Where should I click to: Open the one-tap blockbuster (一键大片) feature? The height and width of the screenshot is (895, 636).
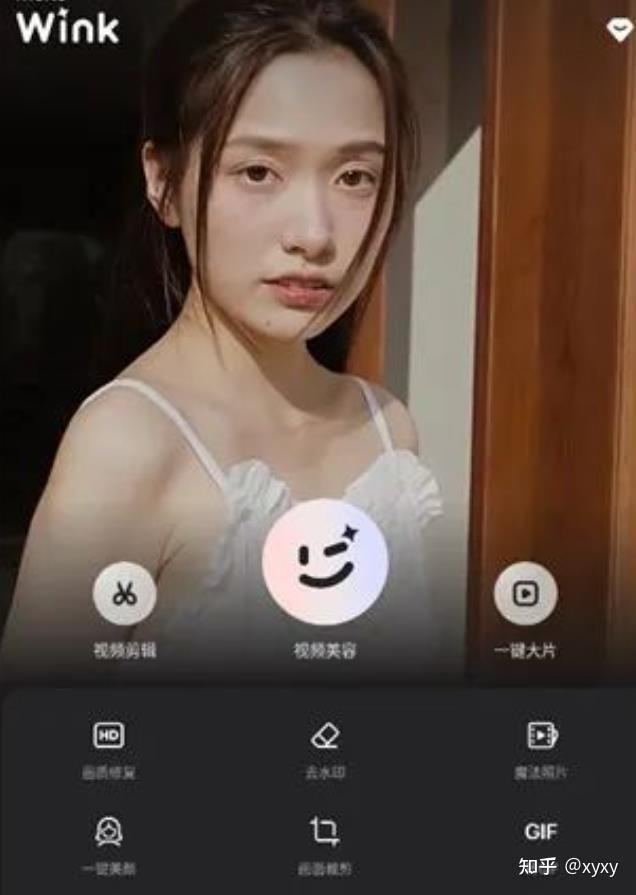coord(525,594)
